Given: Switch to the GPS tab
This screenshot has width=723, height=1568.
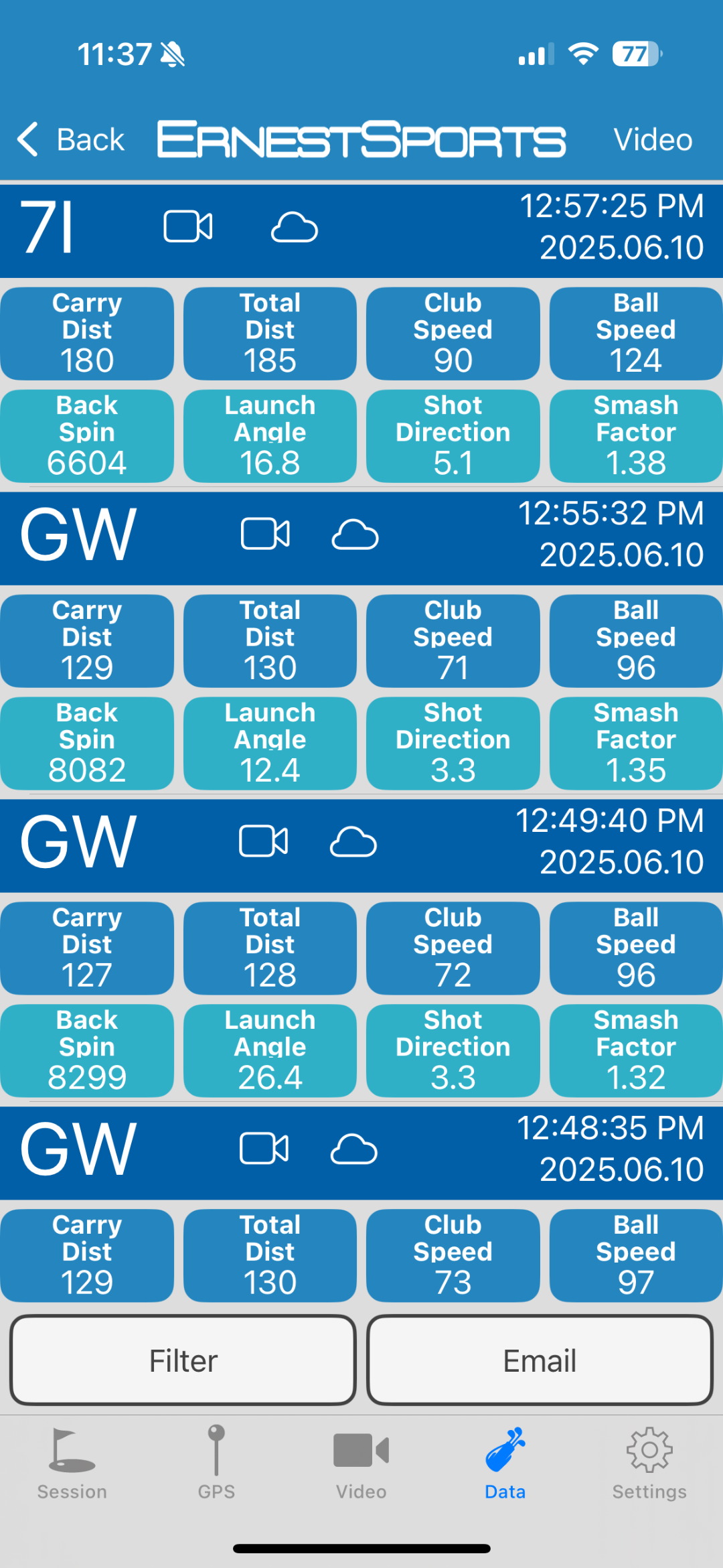Looking at the screenshot, I should coord(216,1464).
